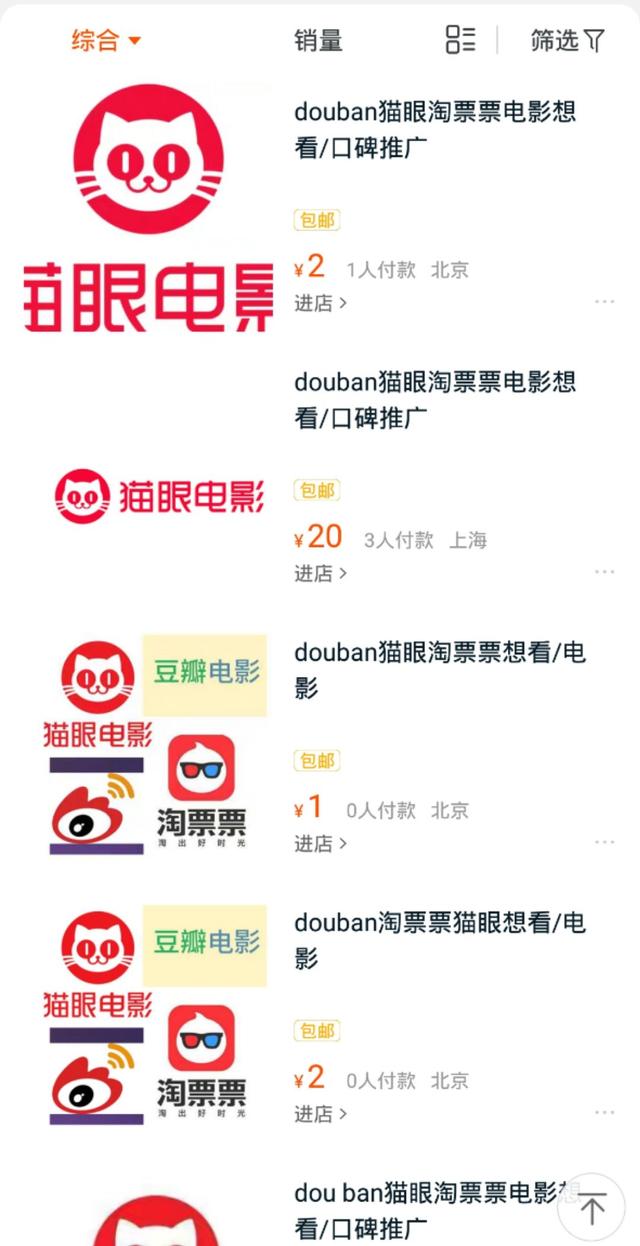The width and height of the screenshot is (640, 1246).
Task: Open the douban淘票票猫眼想看/电影 listing
Action: tap(440, 941)
